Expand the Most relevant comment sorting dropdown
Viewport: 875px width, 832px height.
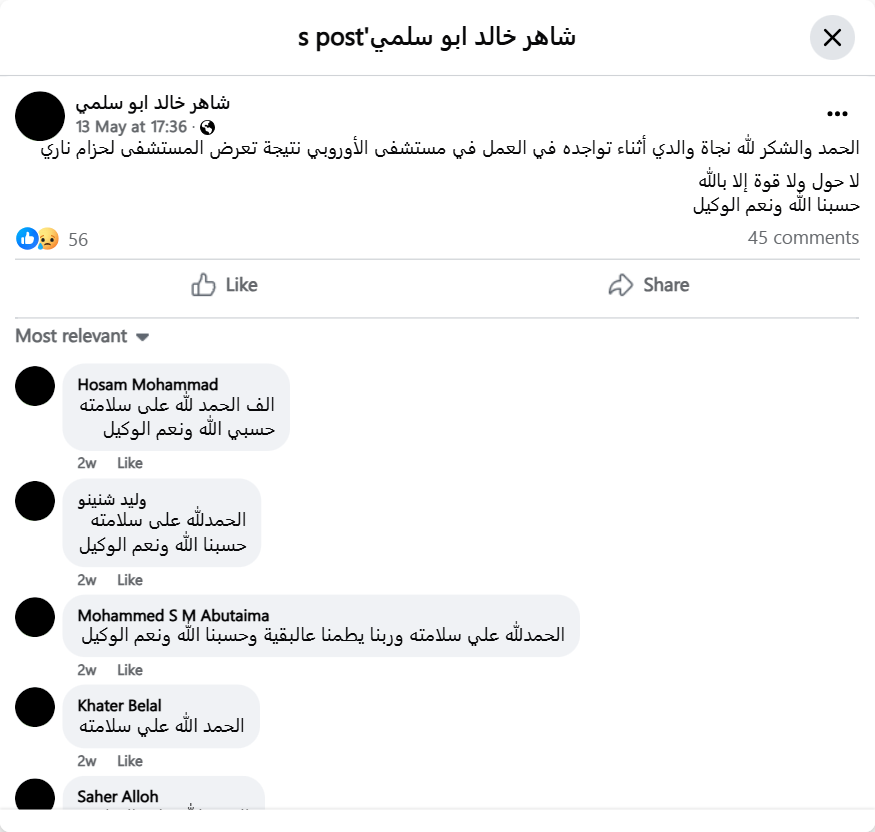[82, 336]
